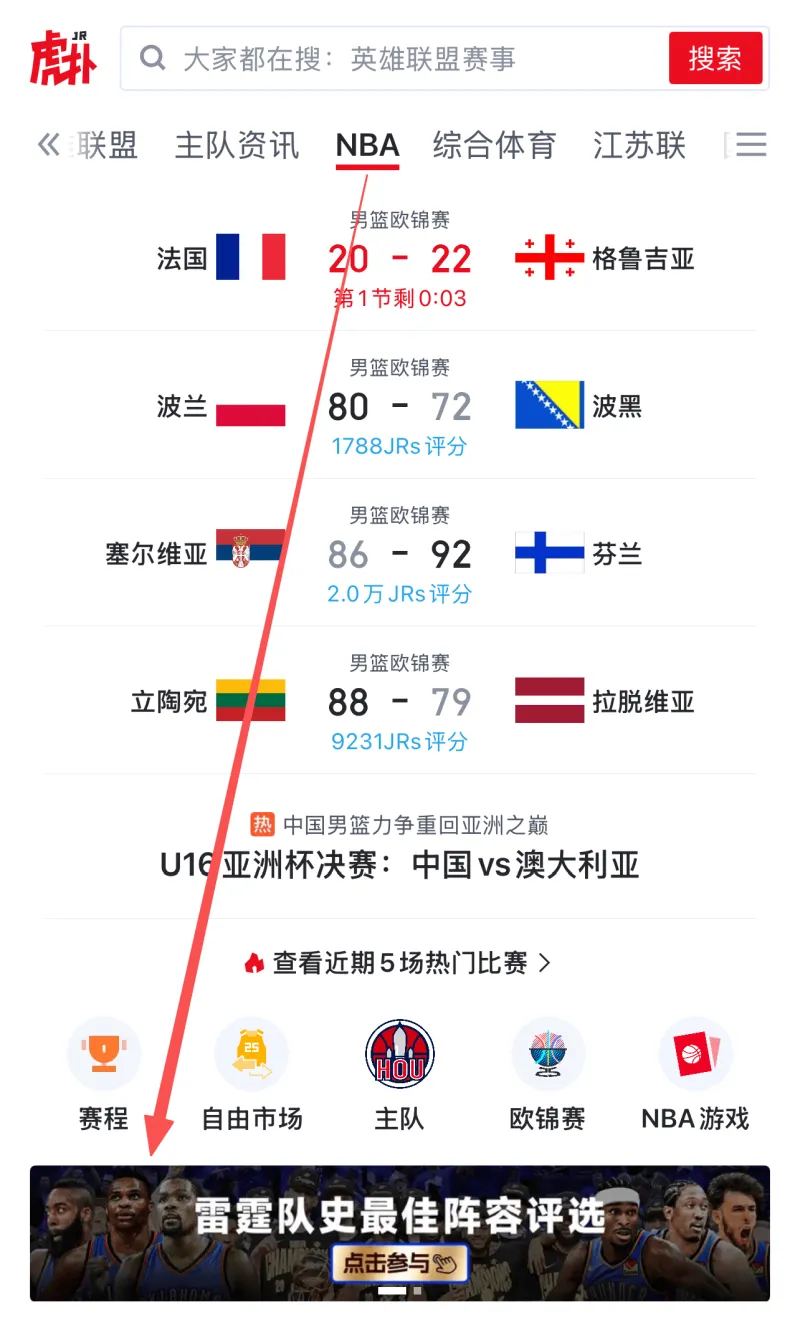Viewport: 800px width, 1340px height.
Task: Open the 塞尔维亚 vs 芬兰 match
Action: (400, 555)
